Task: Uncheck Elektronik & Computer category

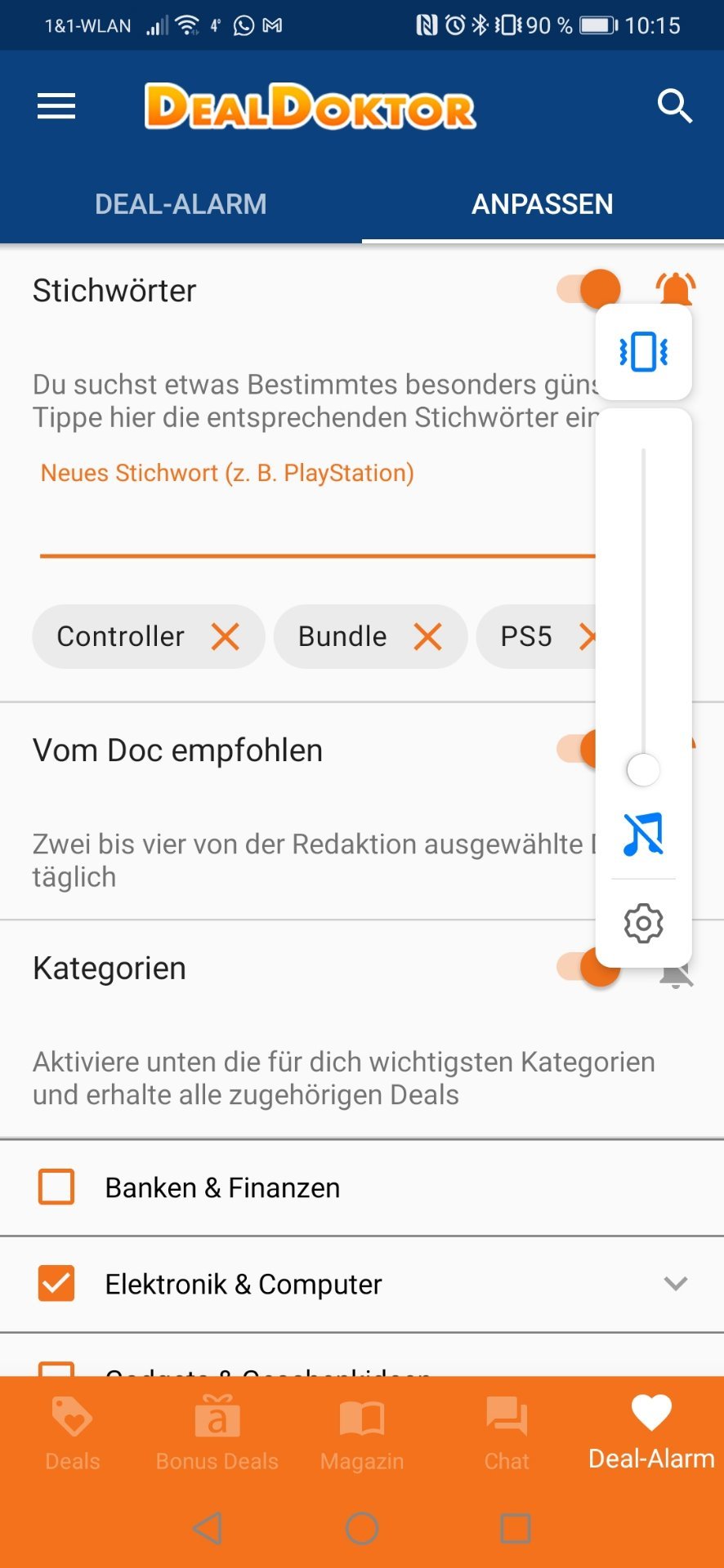Action: point(56,1283)
